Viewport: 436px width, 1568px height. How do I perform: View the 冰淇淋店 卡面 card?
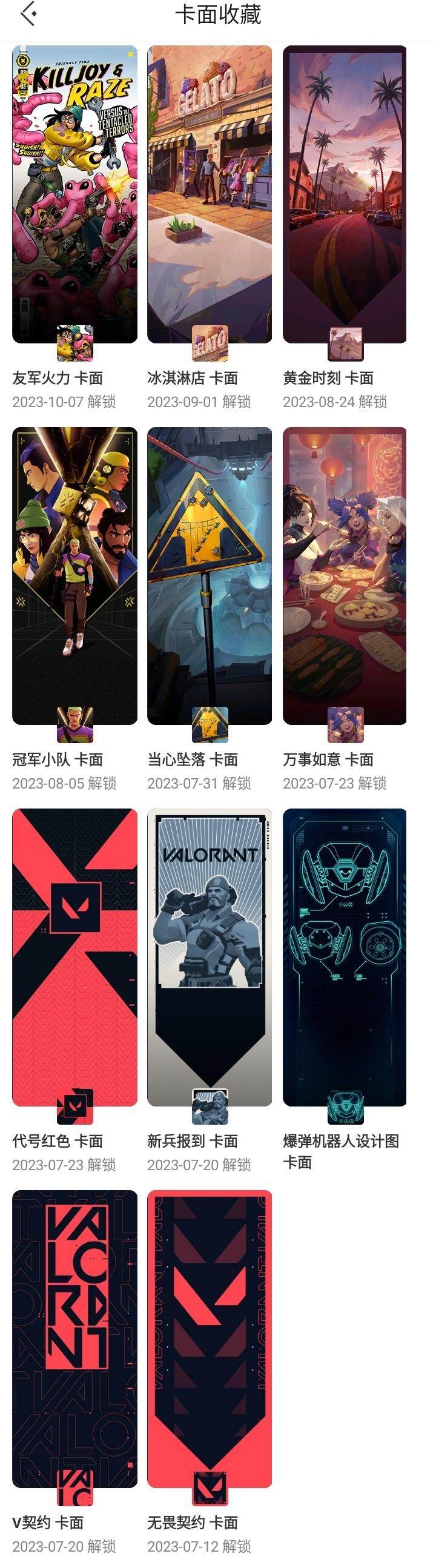(x=210, y=195)
